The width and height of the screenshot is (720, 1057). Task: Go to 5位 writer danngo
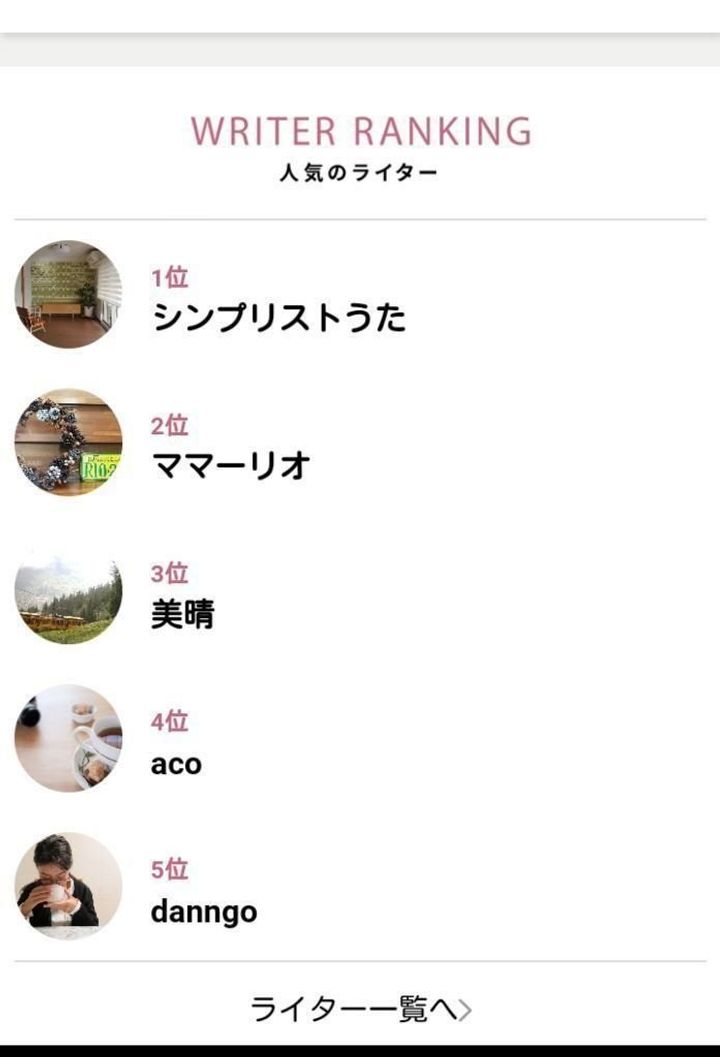coord(203,911)
